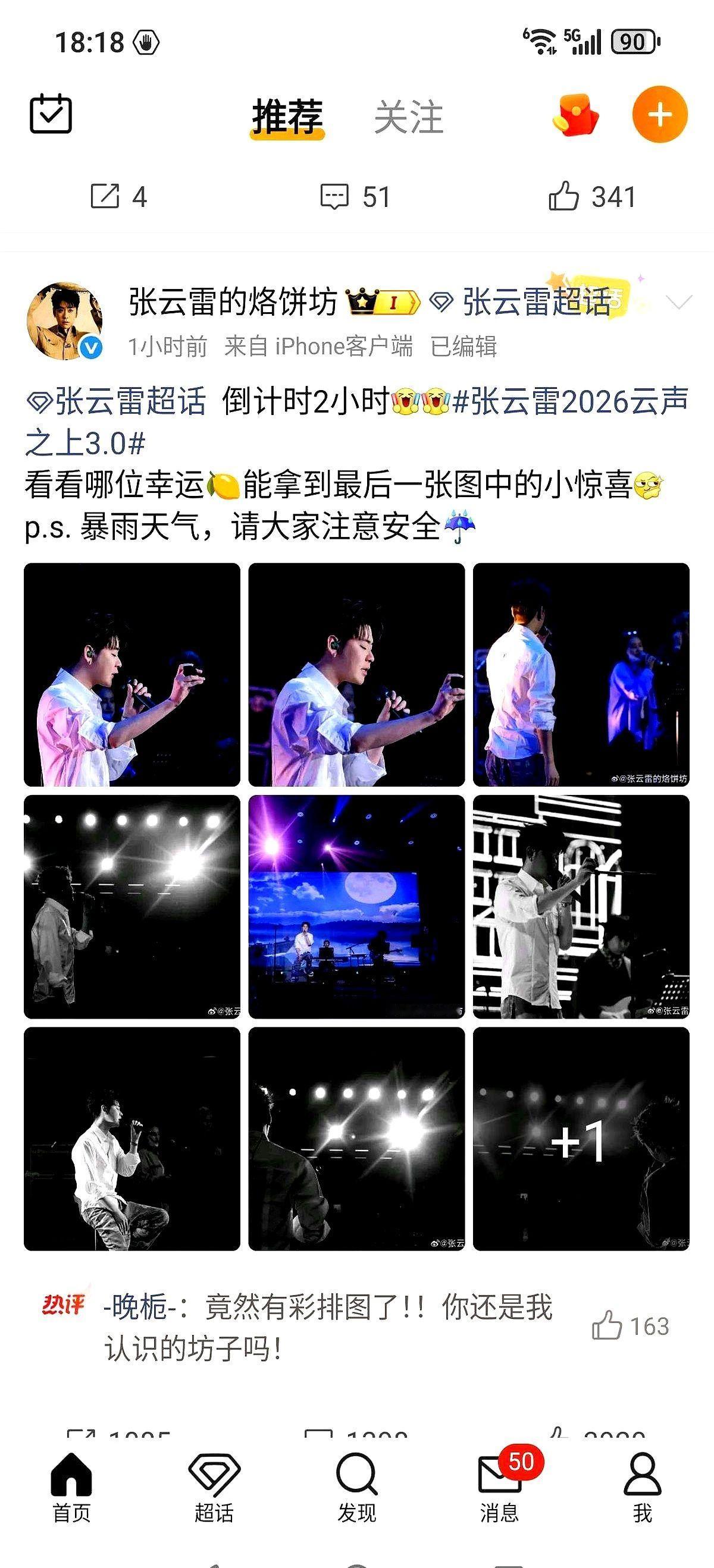Open the 张云雷超话 link in the post text
This screenshot has width=714, height=1568.
tap(117, 402)
